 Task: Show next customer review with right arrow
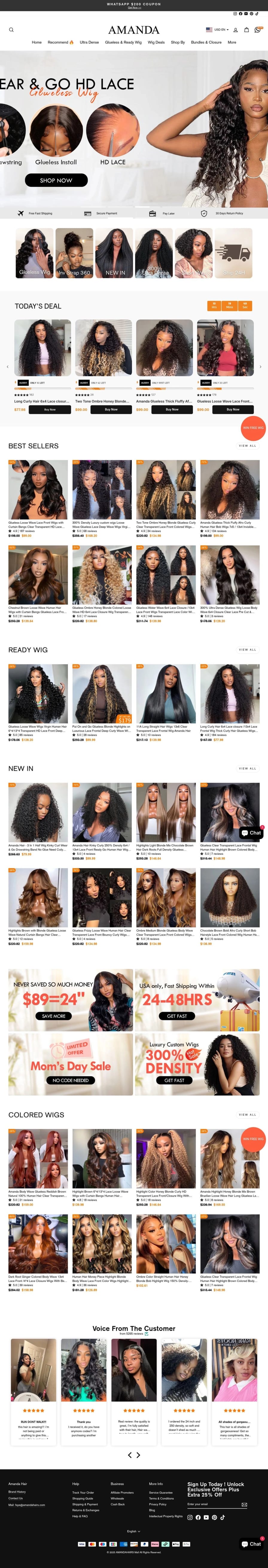click(x=138, y=1455)
